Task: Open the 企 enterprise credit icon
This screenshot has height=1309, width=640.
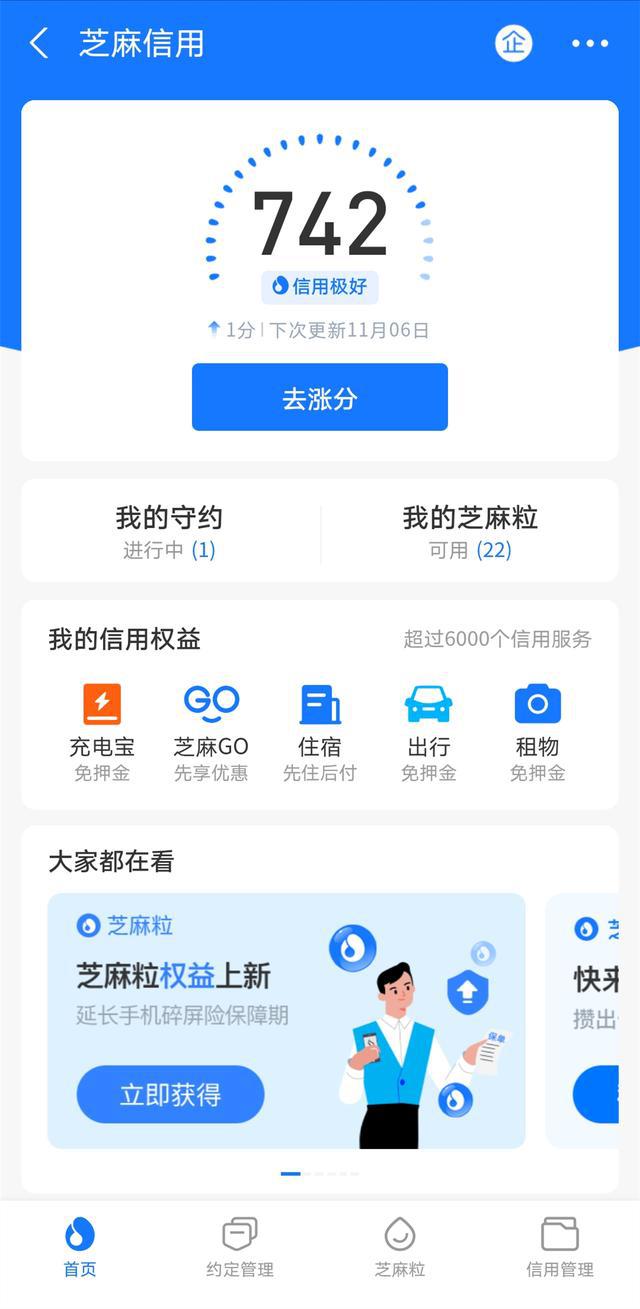Action: pyautogui.click(x=513, y=44)
